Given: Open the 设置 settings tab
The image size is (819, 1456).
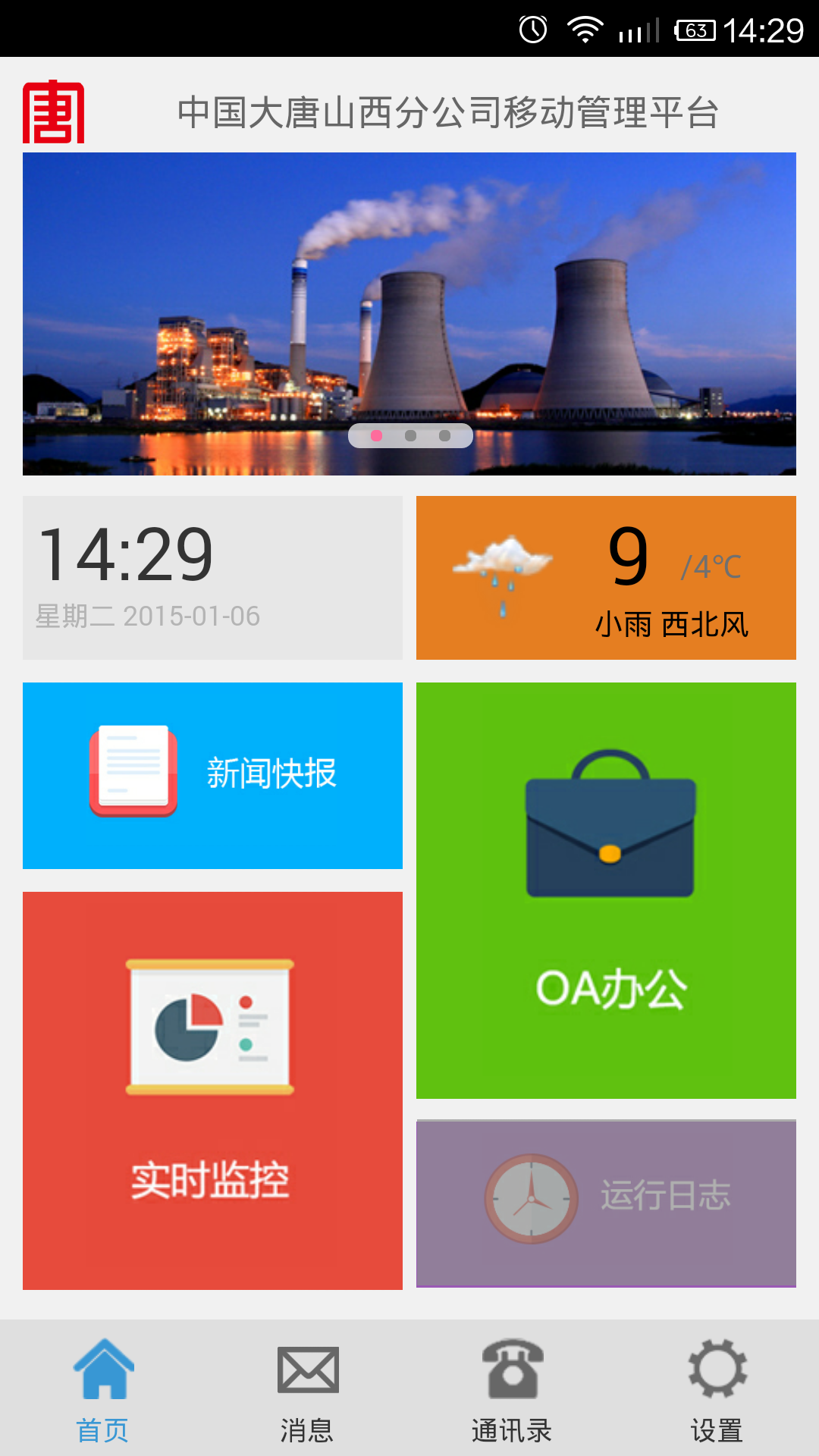Looking at the screenshot, I should click(717, 1389).
